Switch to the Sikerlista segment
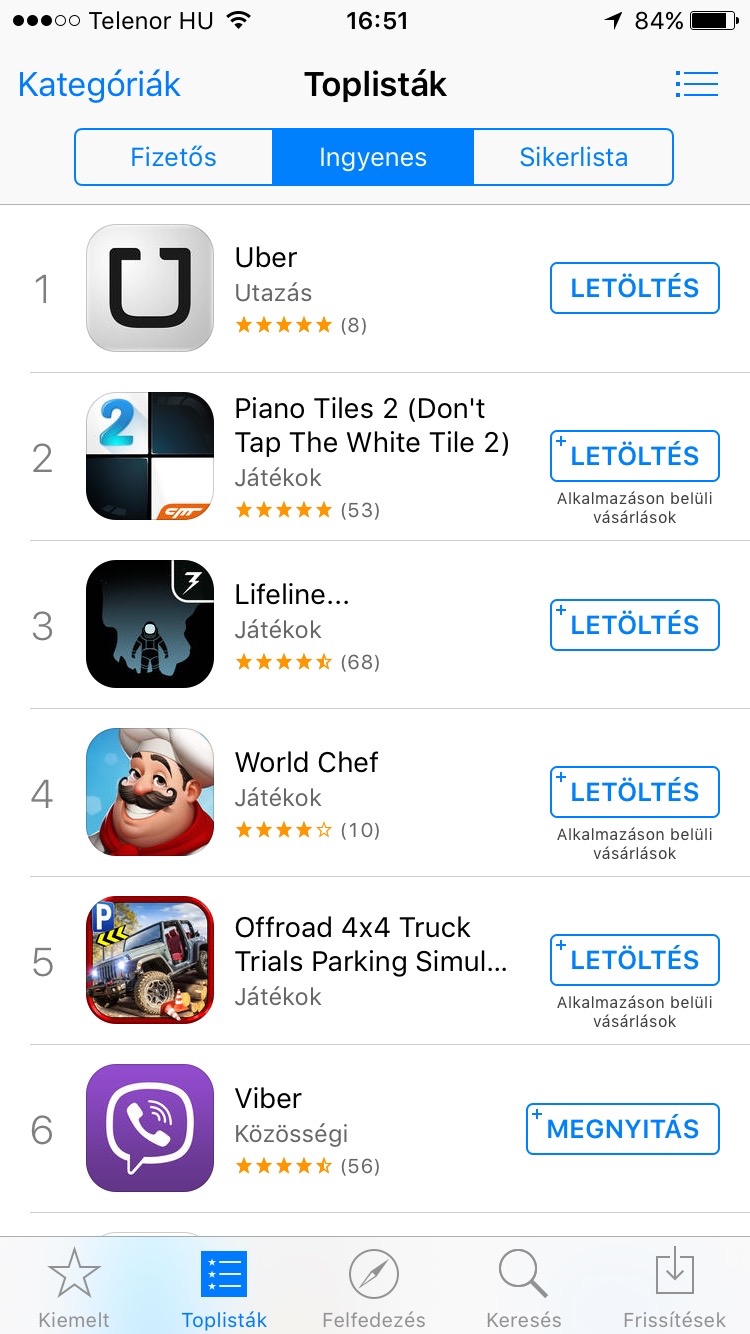The width and height of the screenshot is (750, 1334). click(x=573, y=157)
